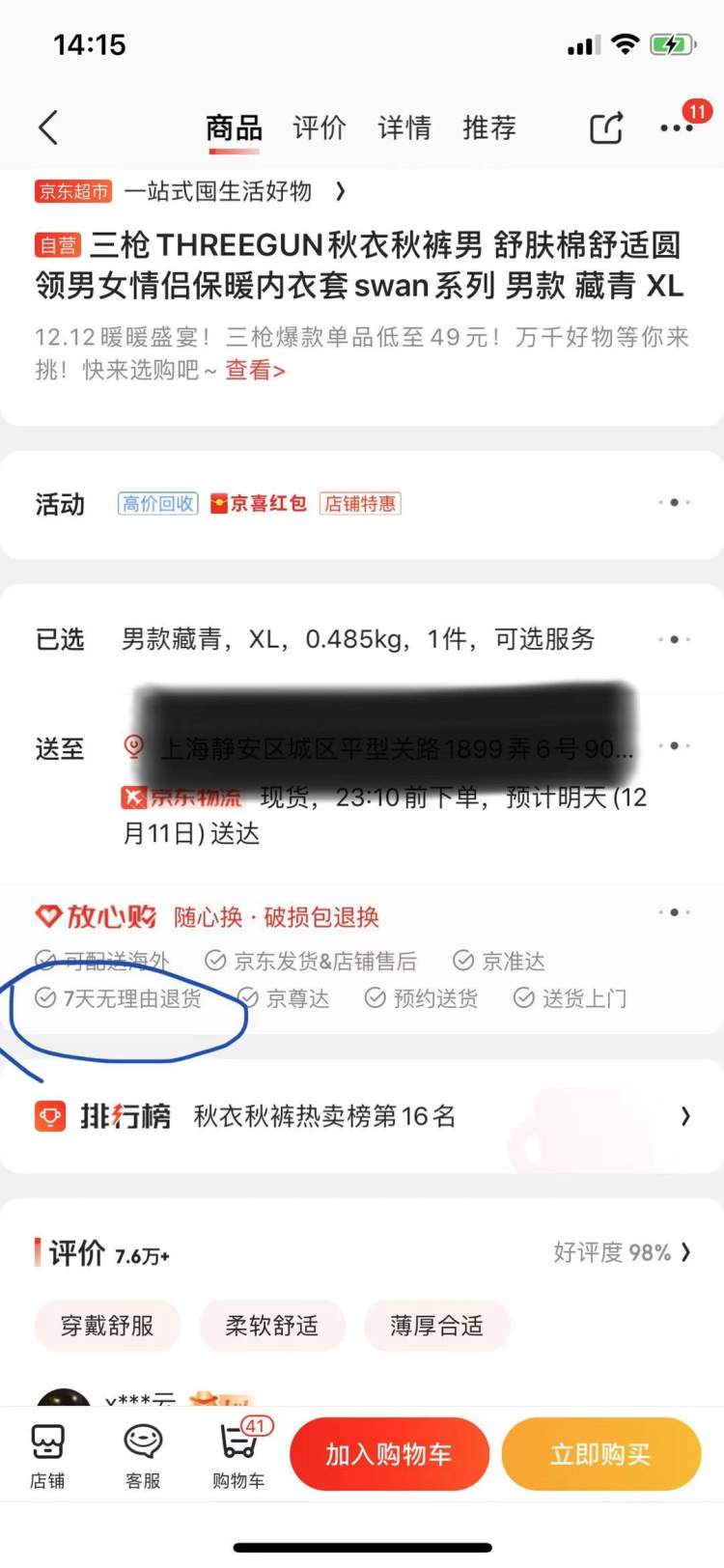Change the 送至 delivery address
Image resolution: width=724 pixels, height=1568 pixels.
[386, 747]
